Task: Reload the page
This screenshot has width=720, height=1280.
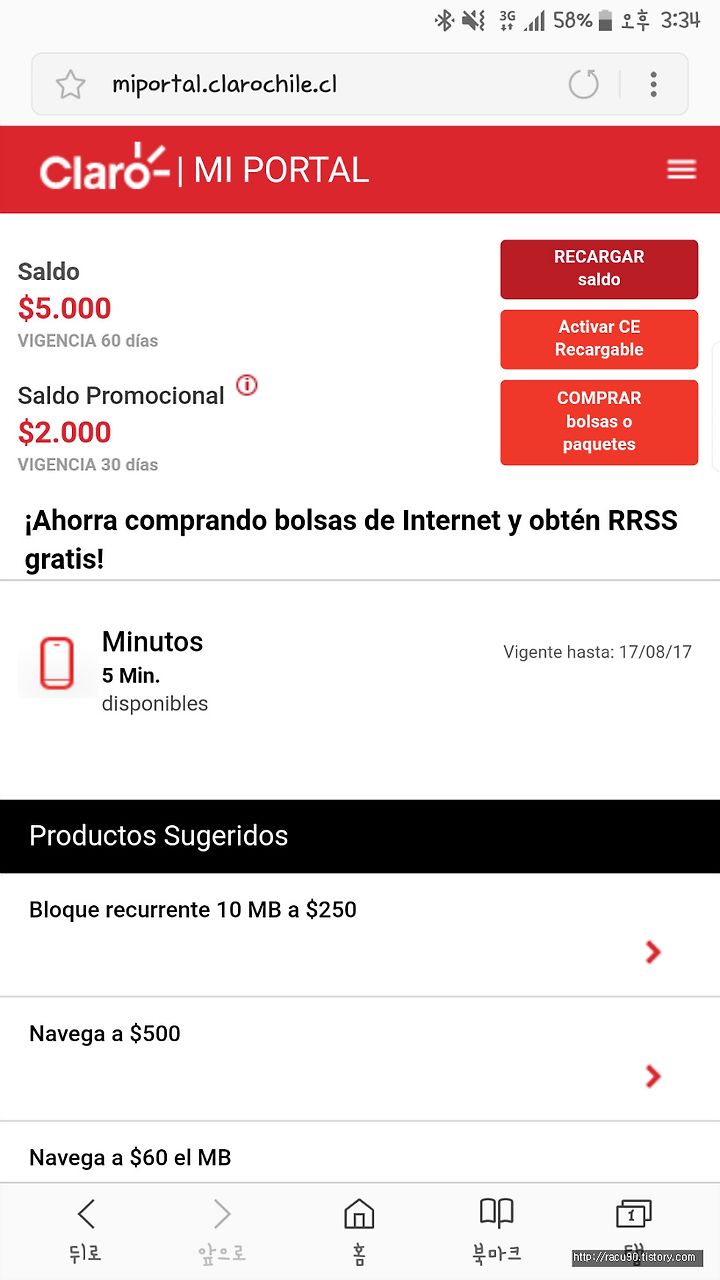Action: coord(584,84)
